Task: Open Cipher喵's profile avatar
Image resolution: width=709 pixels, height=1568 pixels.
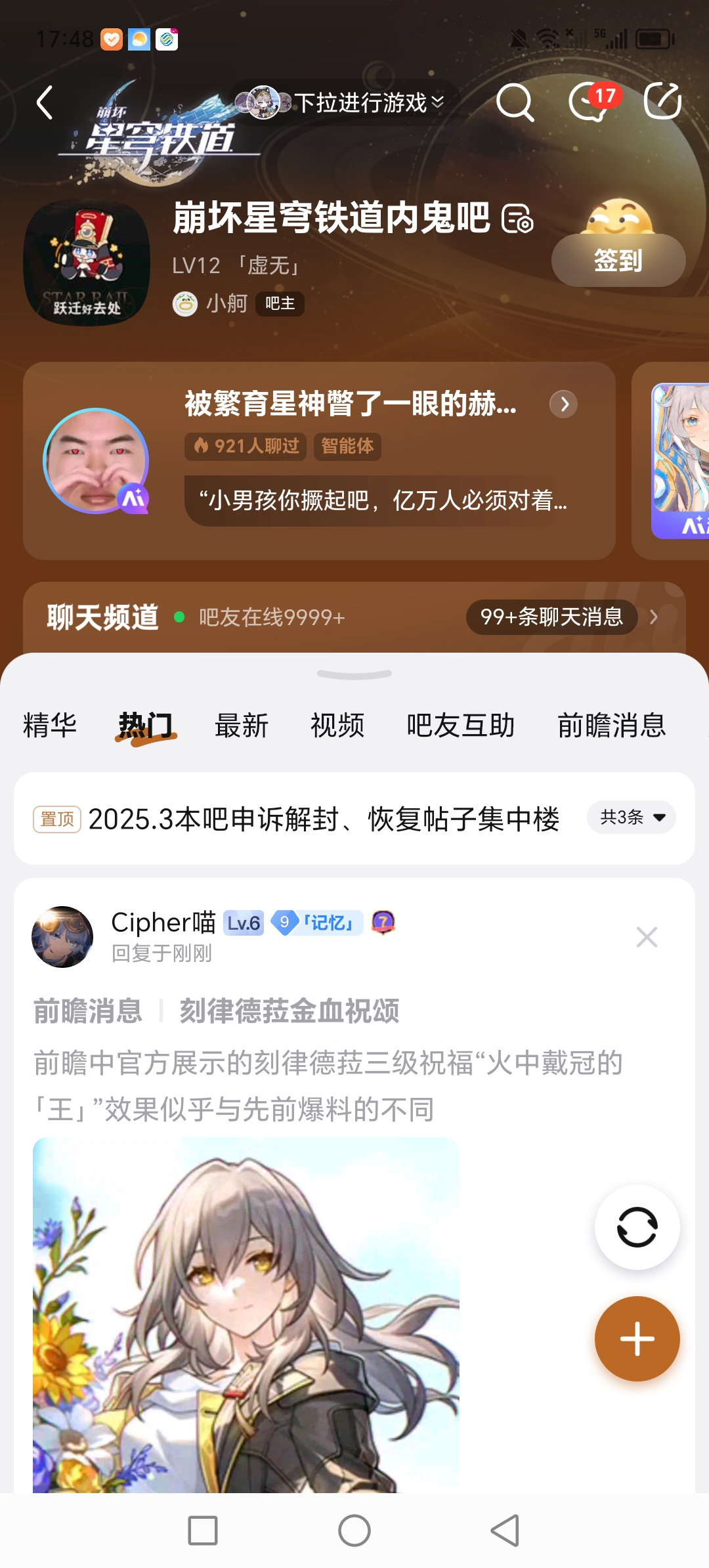Action: [62, 937]
